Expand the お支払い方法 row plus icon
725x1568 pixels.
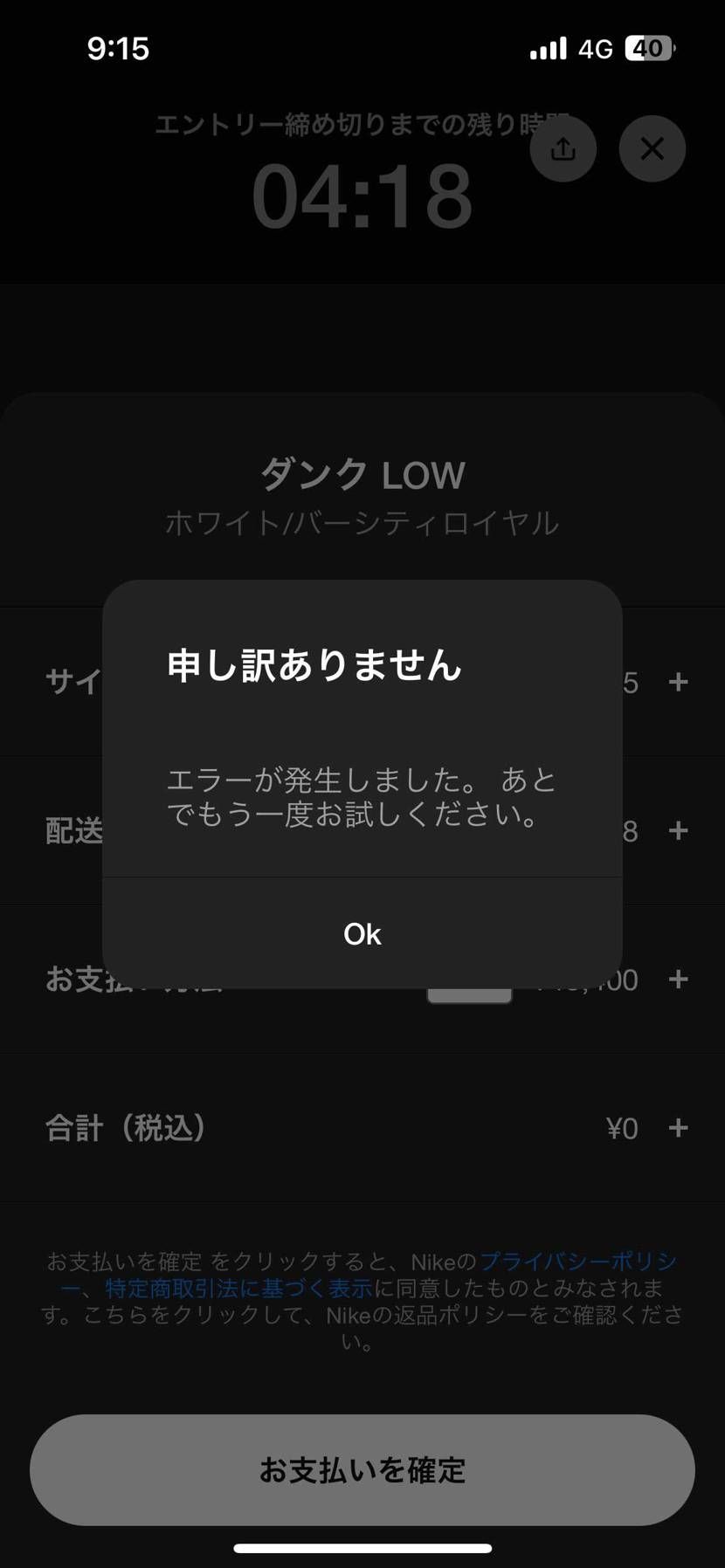tap(678, 980)
